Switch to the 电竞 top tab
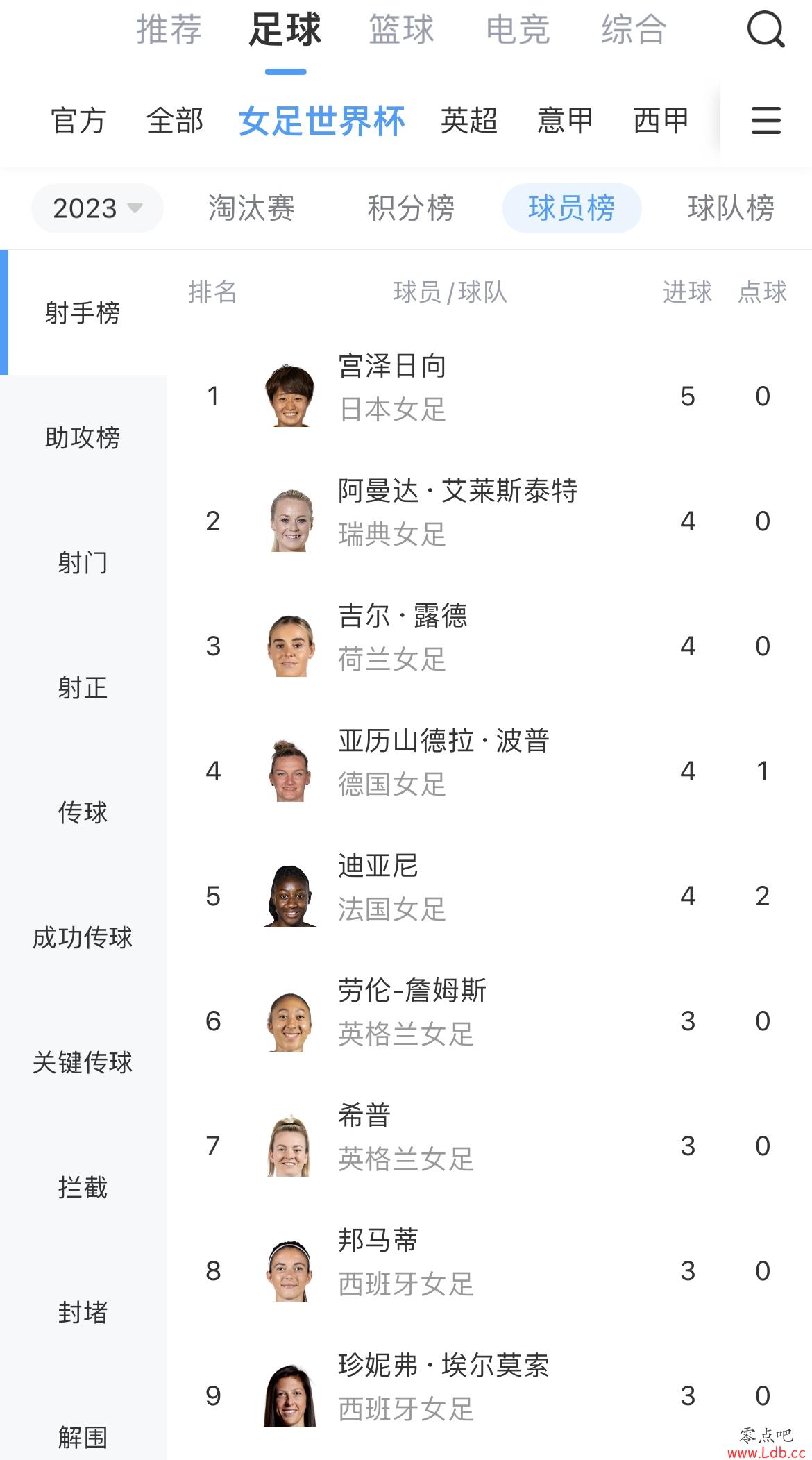The image size is (812, 1460). [x=518, y=30]
